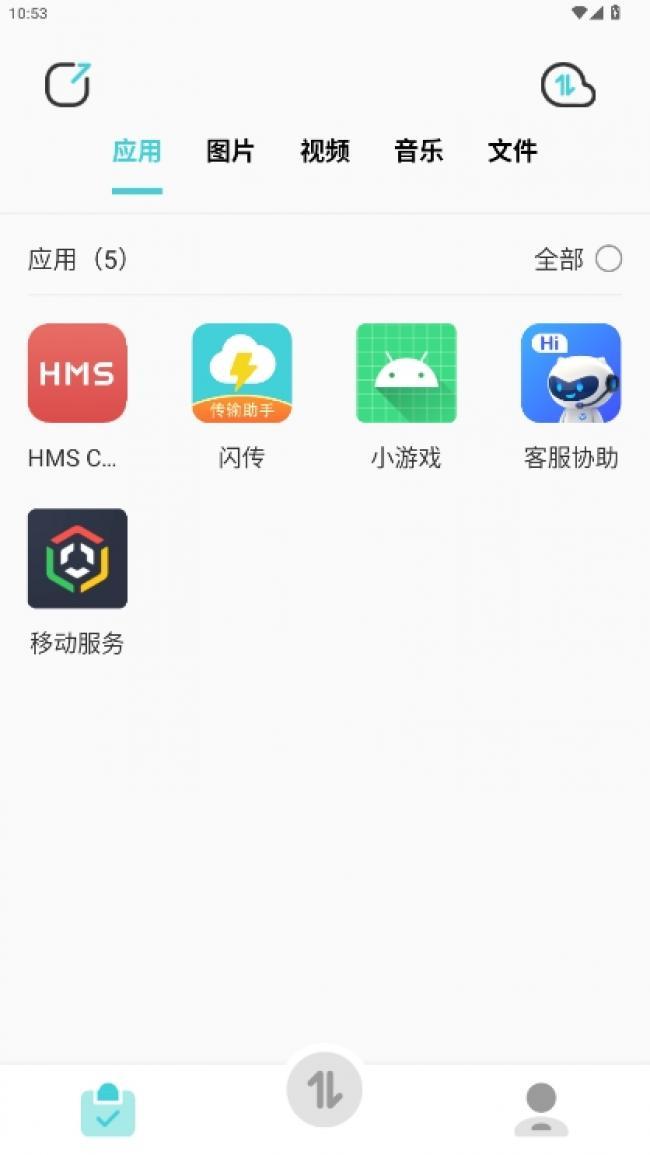The height and width of the screenshot is (1155, 650).
Task: Select the 应用 tab
Action: point(137,151)
